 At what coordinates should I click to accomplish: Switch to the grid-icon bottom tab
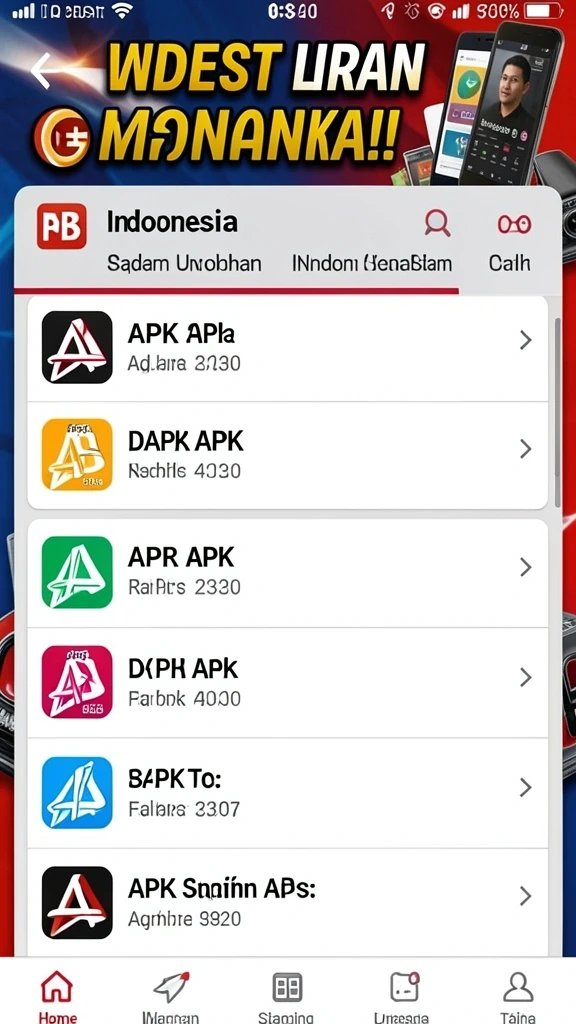[286, 997]
